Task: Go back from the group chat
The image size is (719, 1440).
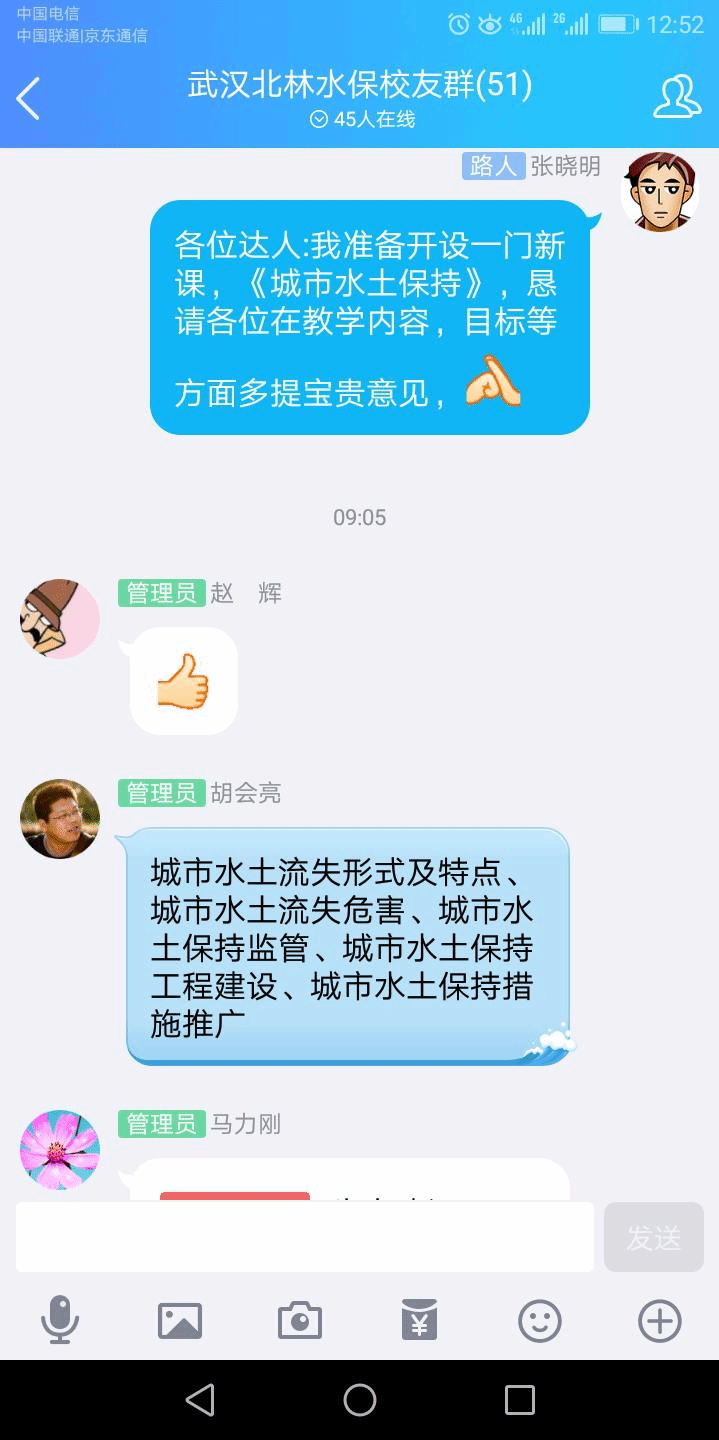Action: tap(28, 99)
